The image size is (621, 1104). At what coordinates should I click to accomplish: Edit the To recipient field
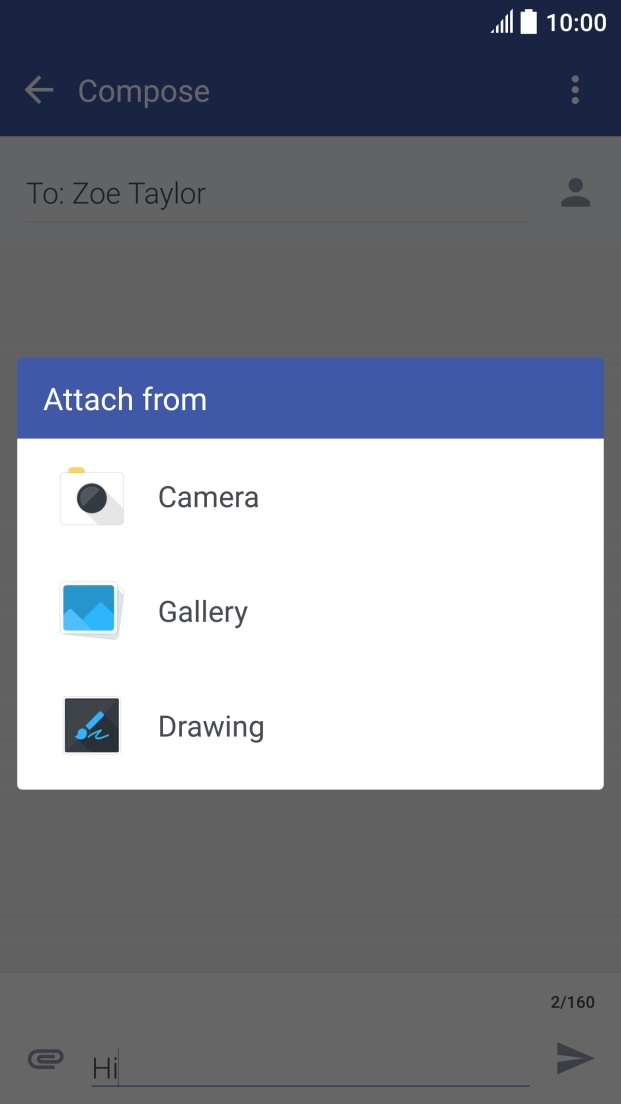tap(277, 194)
